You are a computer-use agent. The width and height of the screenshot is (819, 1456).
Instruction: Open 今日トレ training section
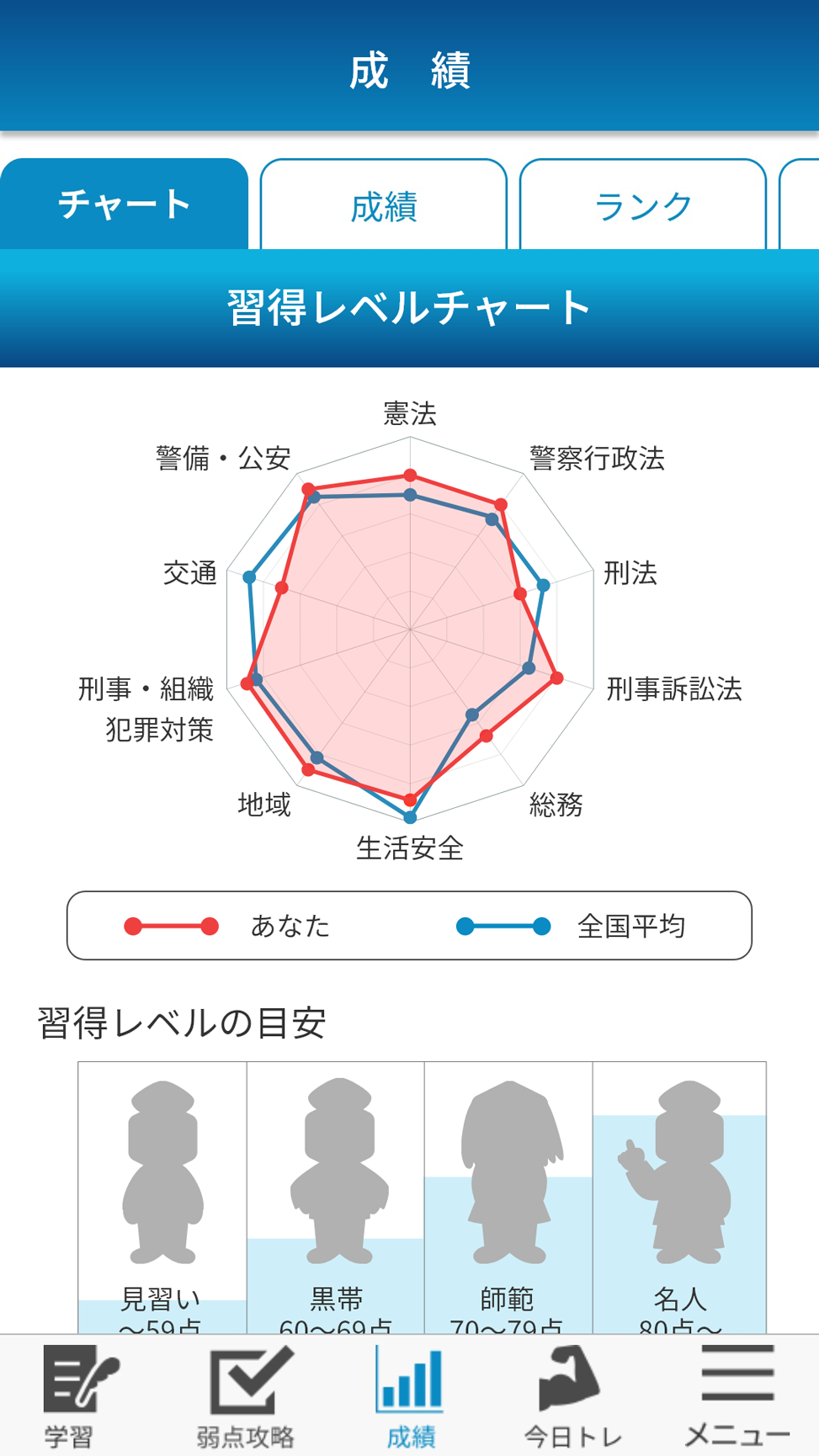[x=572, y=1395]
